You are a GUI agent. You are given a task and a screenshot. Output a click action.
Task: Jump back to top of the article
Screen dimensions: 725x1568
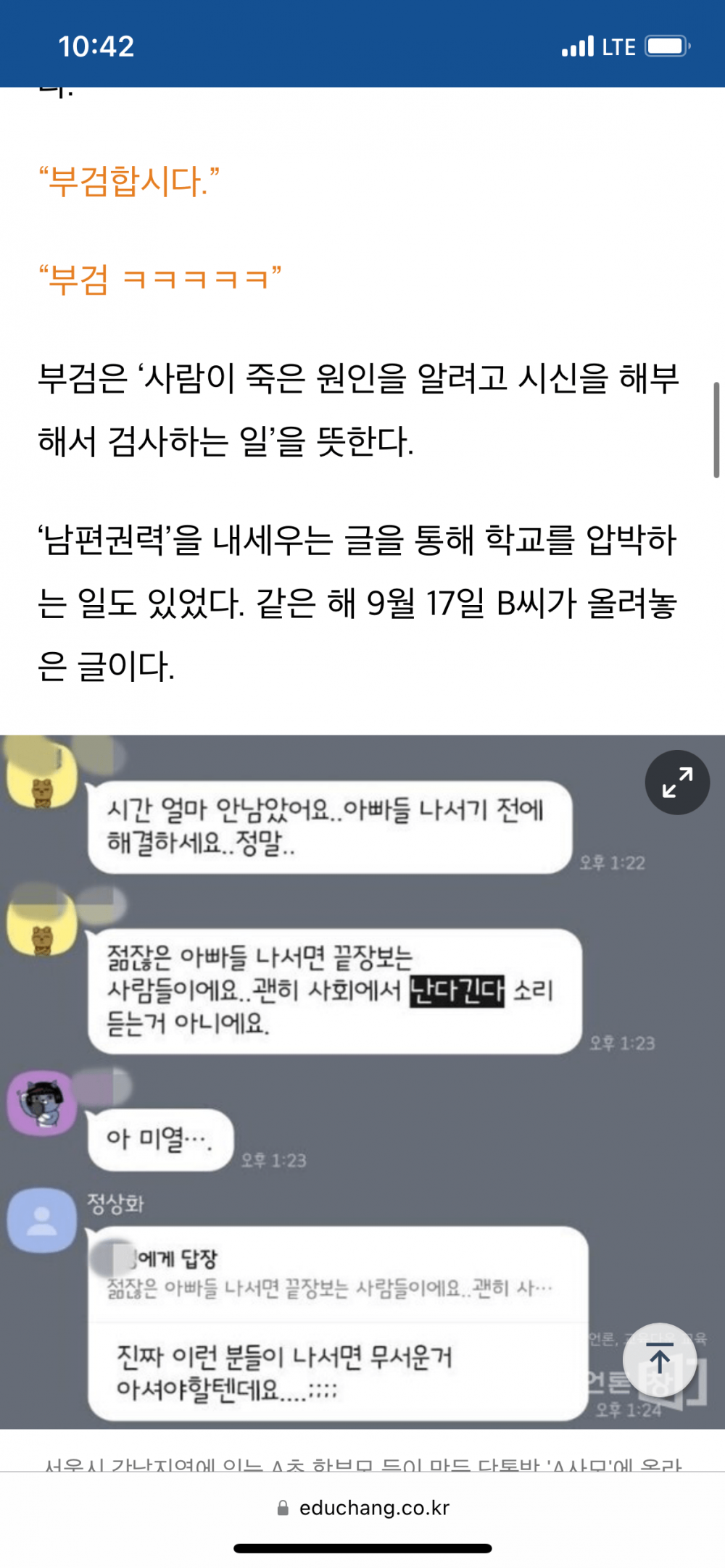660,1359
